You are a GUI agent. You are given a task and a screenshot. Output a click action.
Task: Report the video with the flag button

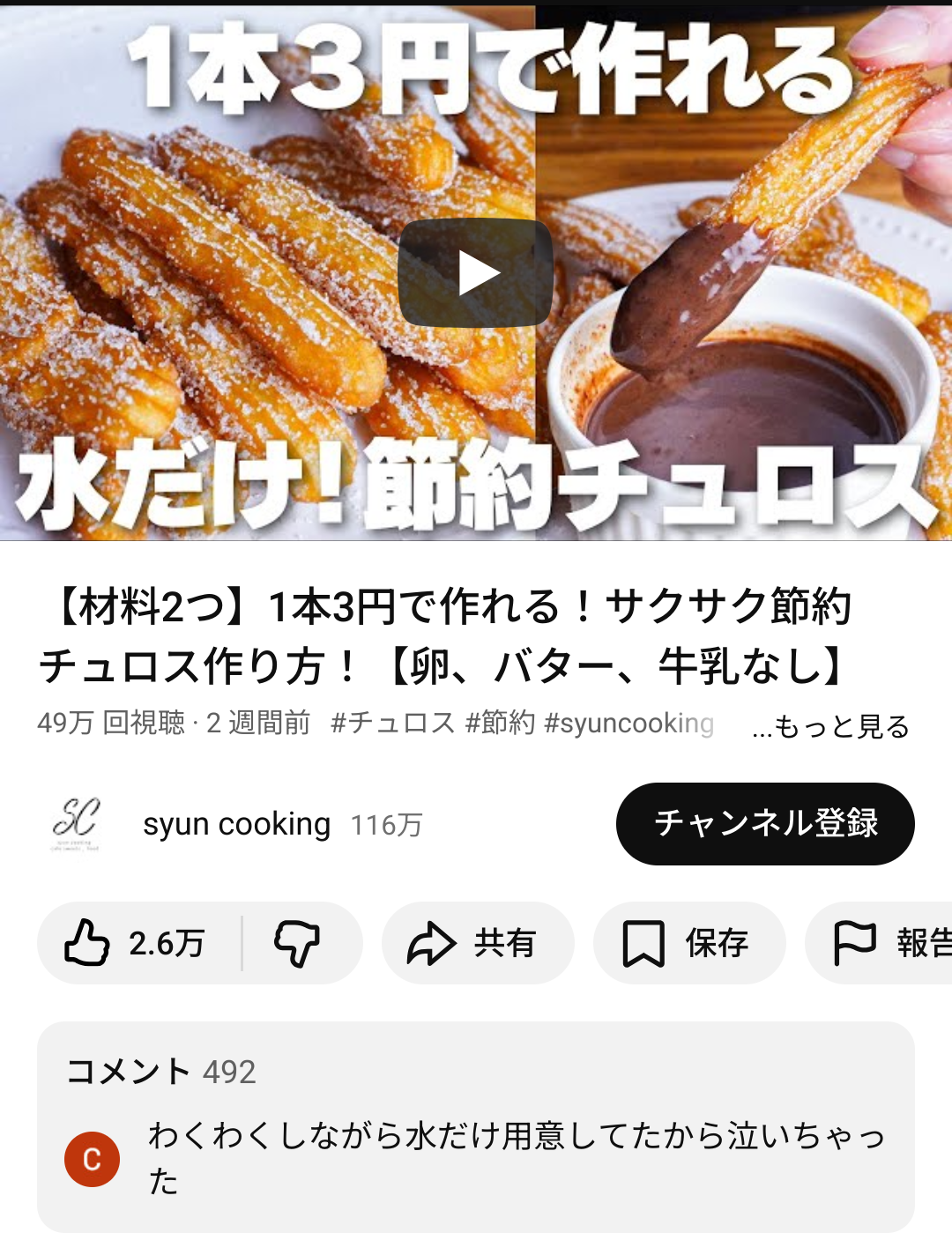pyautogui.click(x=881, y=943)
